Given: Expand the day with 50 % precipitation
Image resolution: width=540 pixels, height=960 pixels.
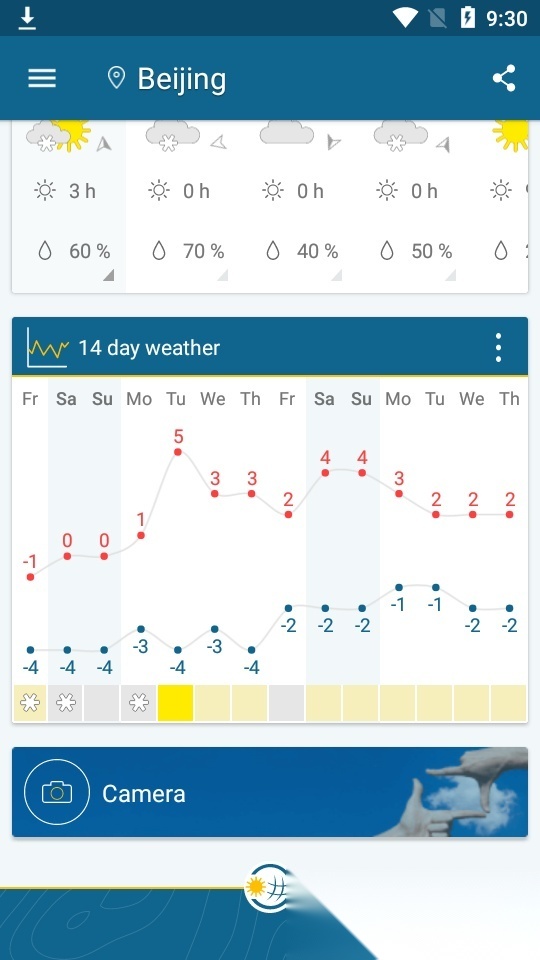Looking at the screenshot, I should (411, 206).
